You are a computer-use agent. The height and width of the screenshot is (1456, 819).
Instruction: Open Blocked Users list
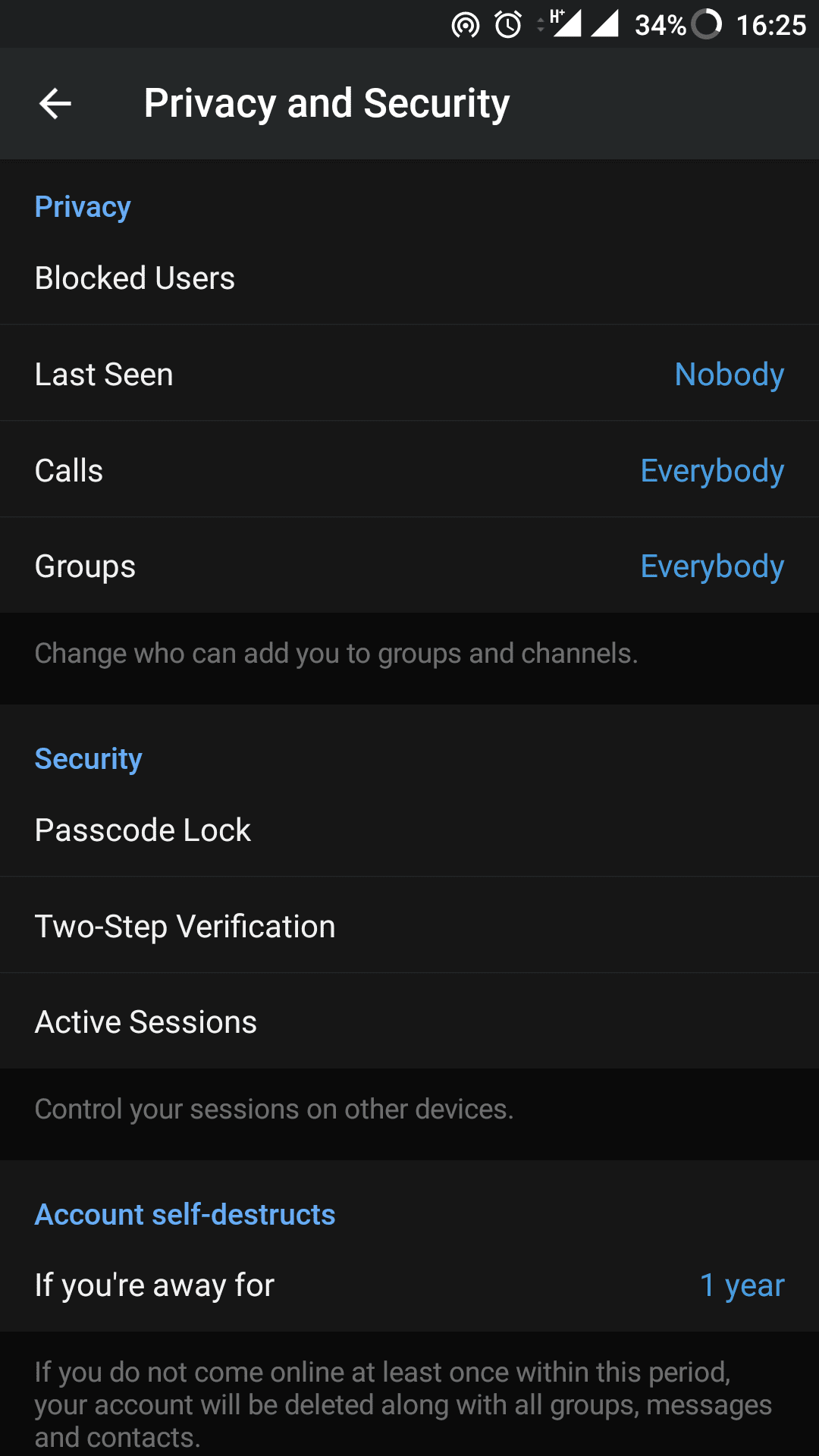[x=409, y=278]
